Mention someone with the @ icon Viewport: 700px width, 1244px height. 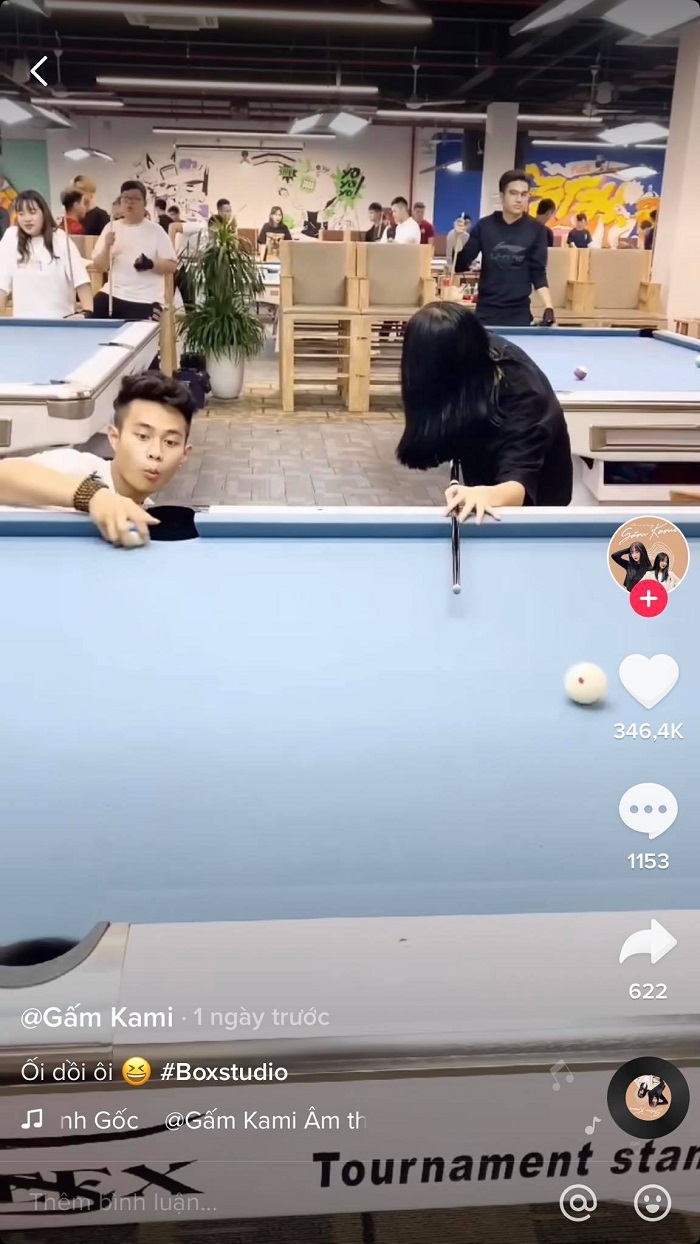pos(577,1202)
